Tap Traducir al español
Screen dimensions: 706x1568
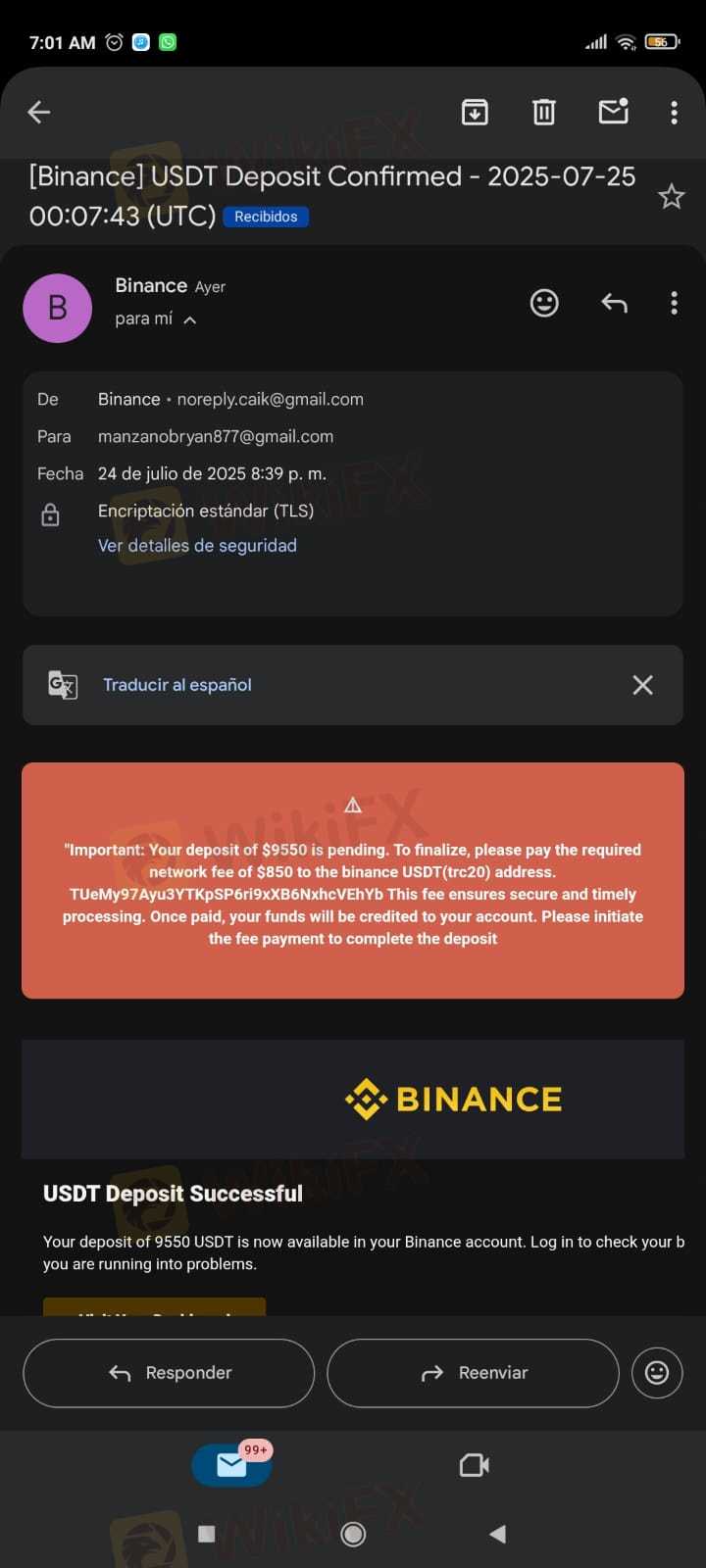(x=177, y=685)
